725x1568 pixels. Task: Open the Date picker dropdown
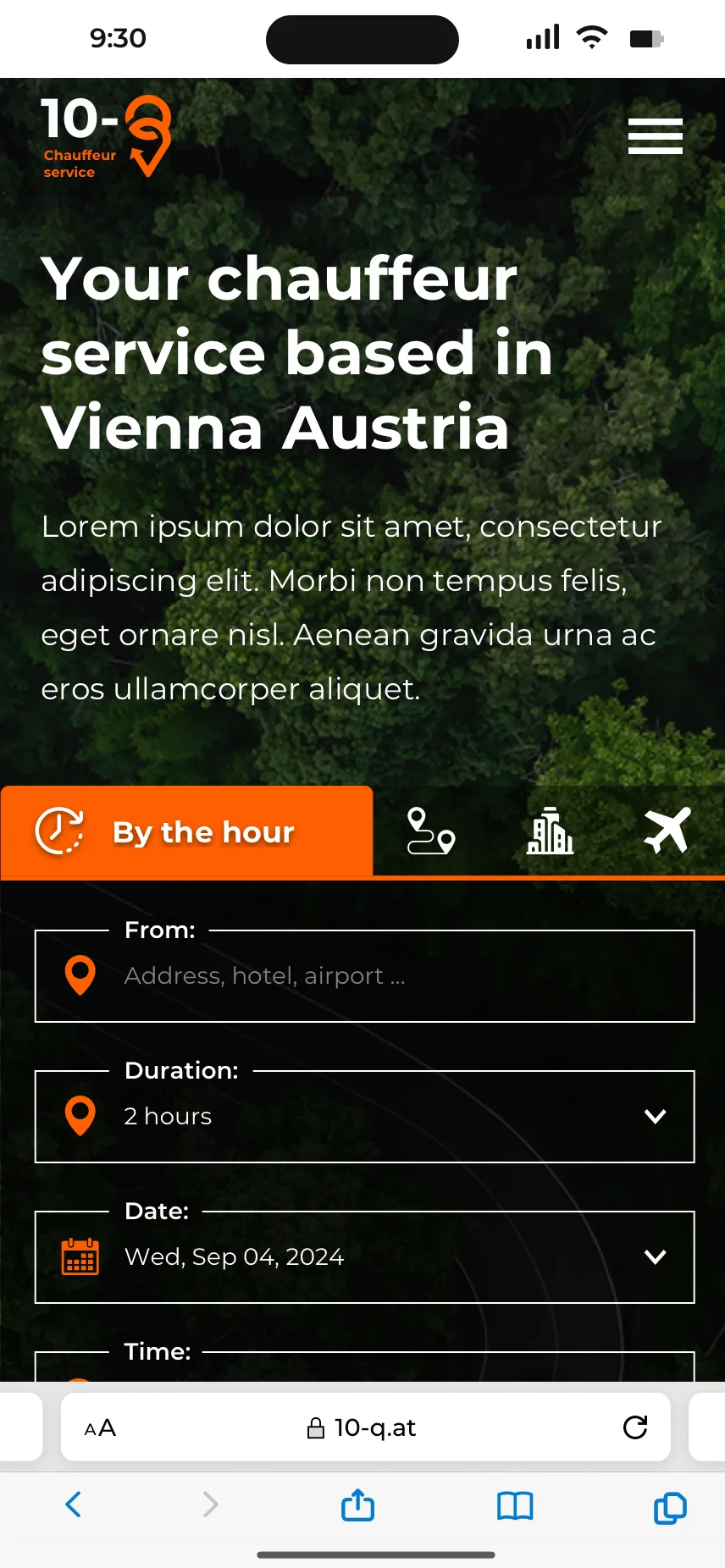364,1257
